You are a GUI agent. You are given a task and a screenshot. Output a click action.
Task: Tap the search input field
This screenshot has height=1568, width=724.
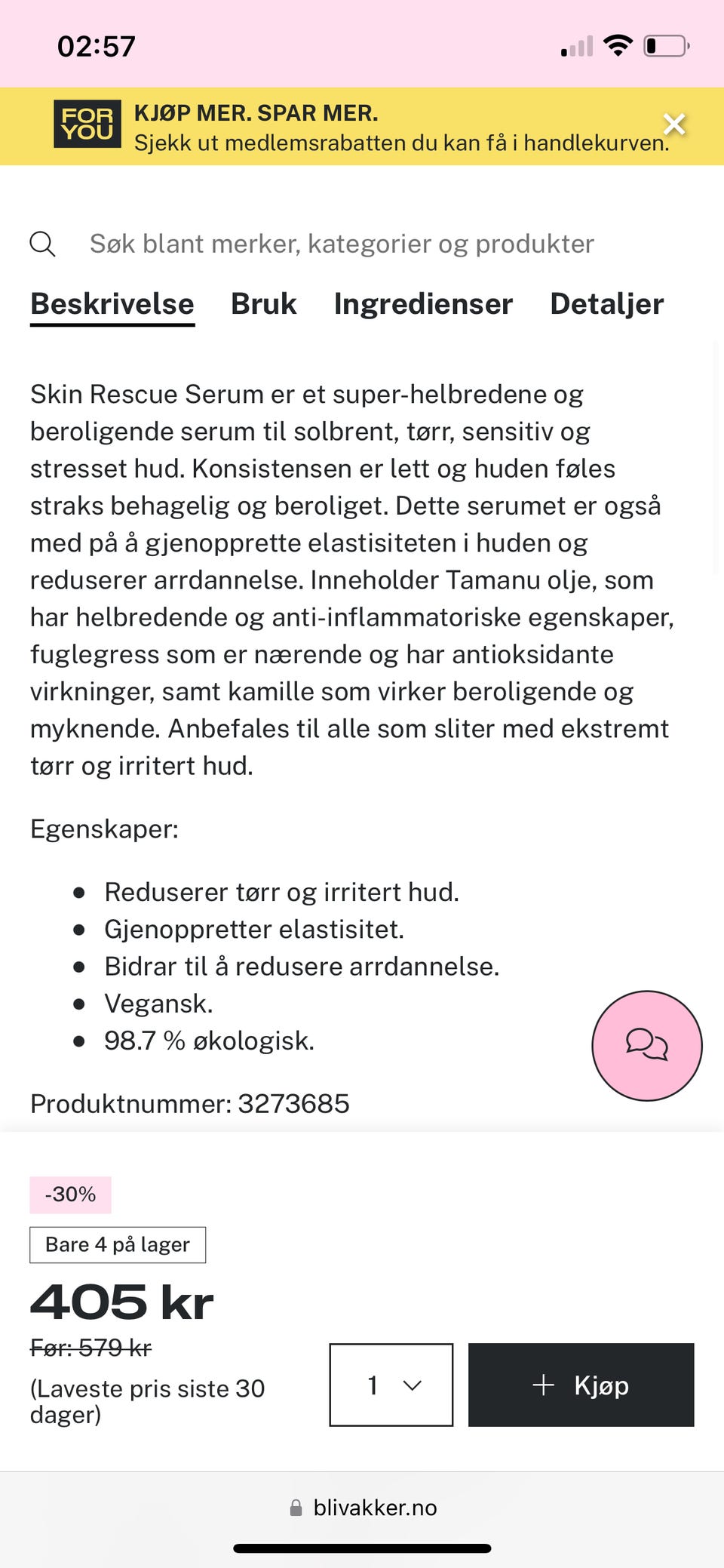coord(341,243)
